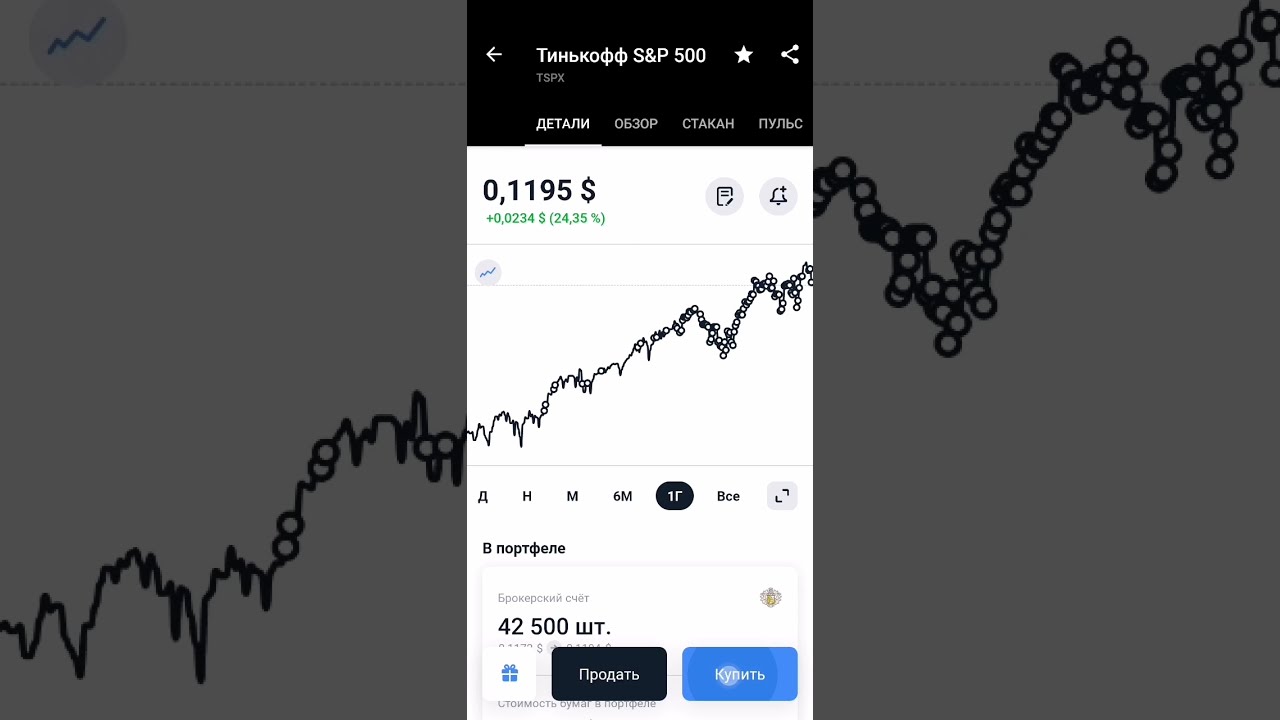Tap Продать to sell shares
Viewport: 1280px width, 720px height.
click(609, 674)
